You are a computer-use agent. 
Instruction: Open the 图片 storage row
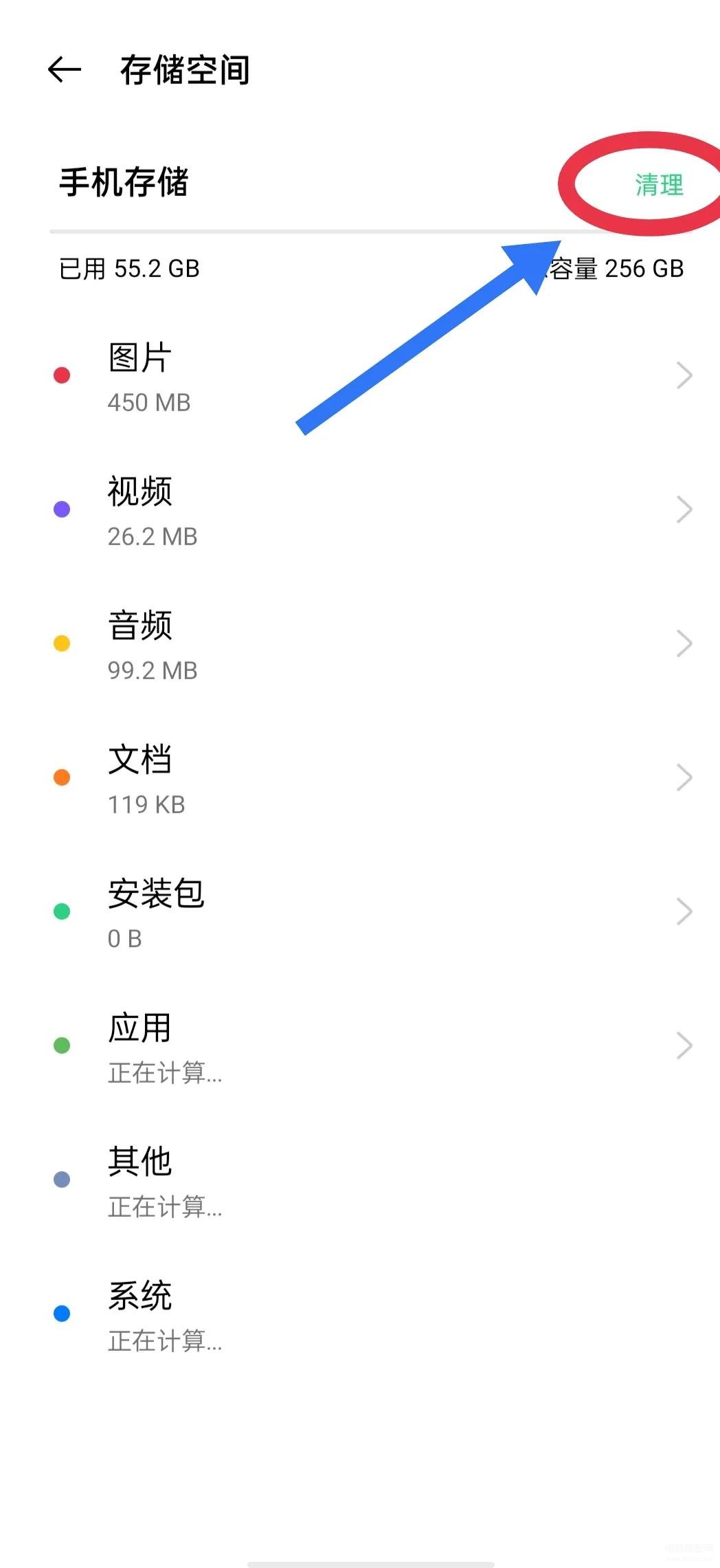coord(360,375)
